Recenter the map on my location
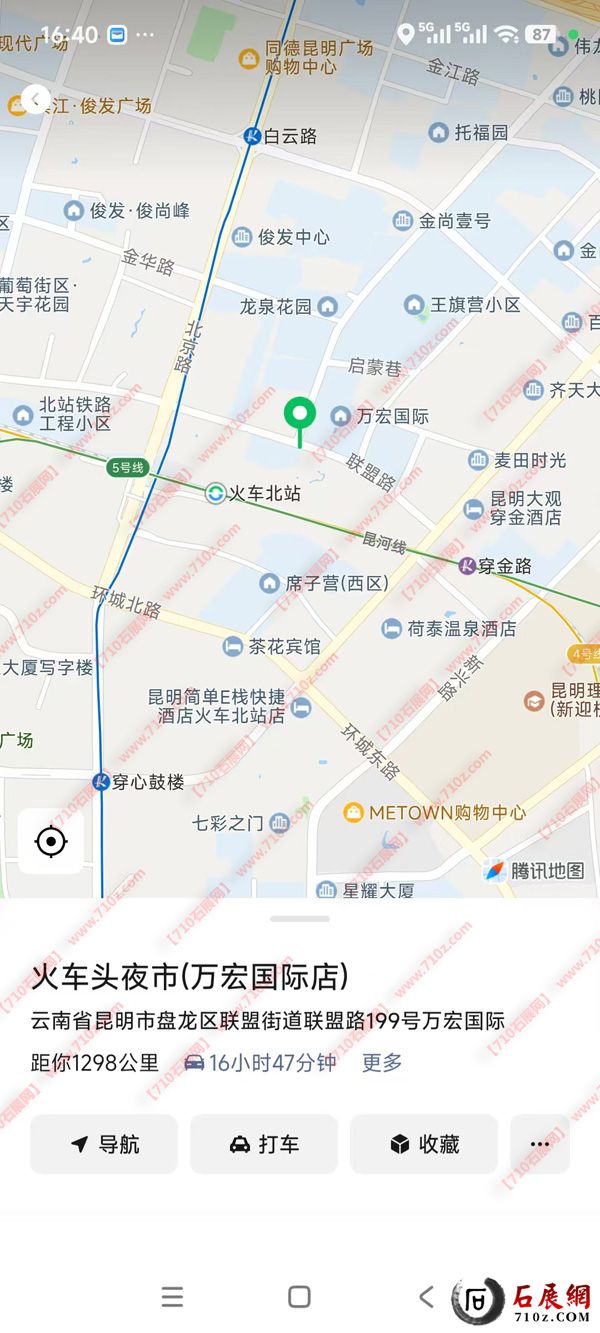The height and width of the screenshot is (1333, 600). click(50, 841)
